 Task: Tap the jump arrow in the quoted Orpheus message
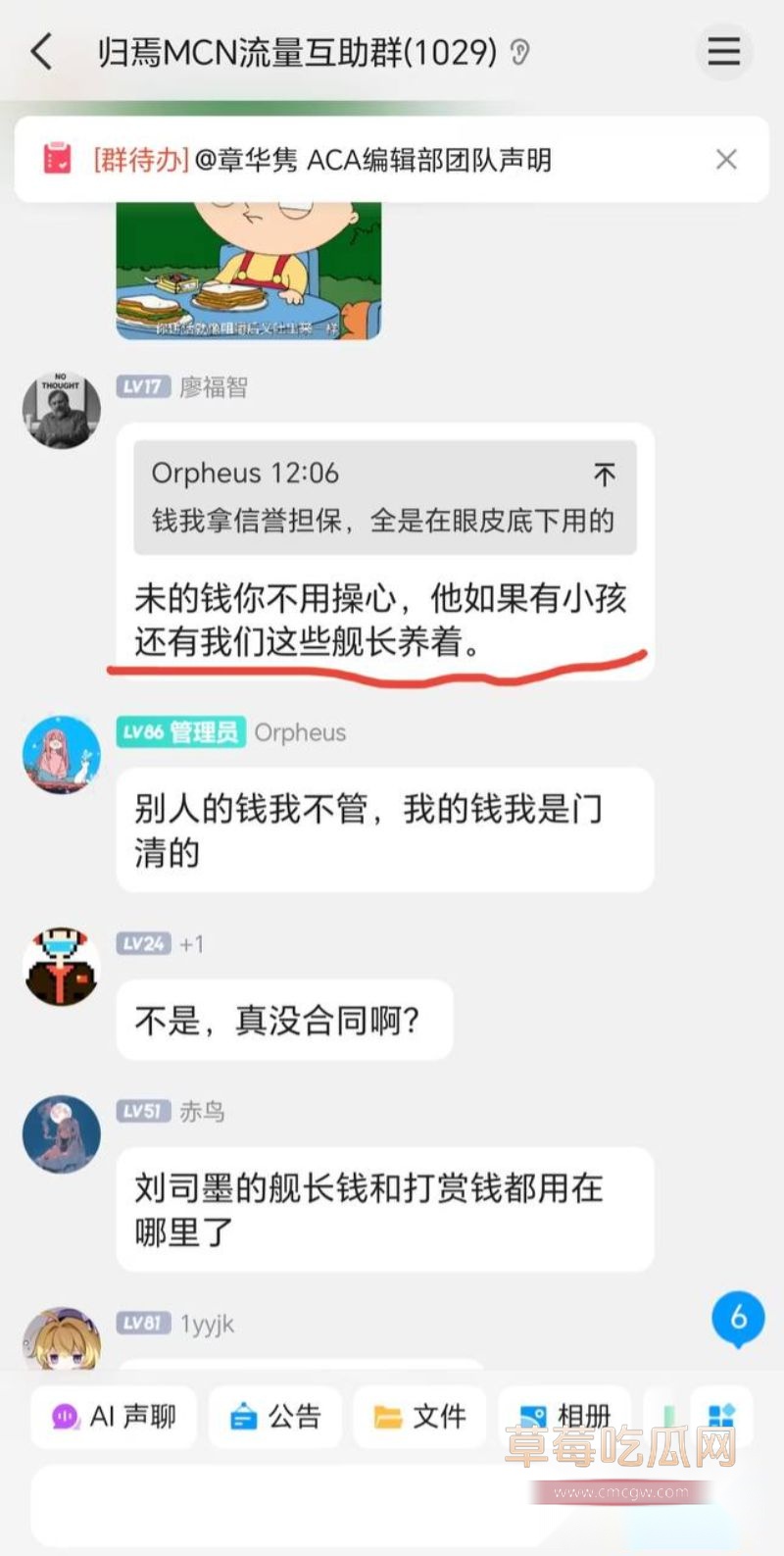(606, 476)
